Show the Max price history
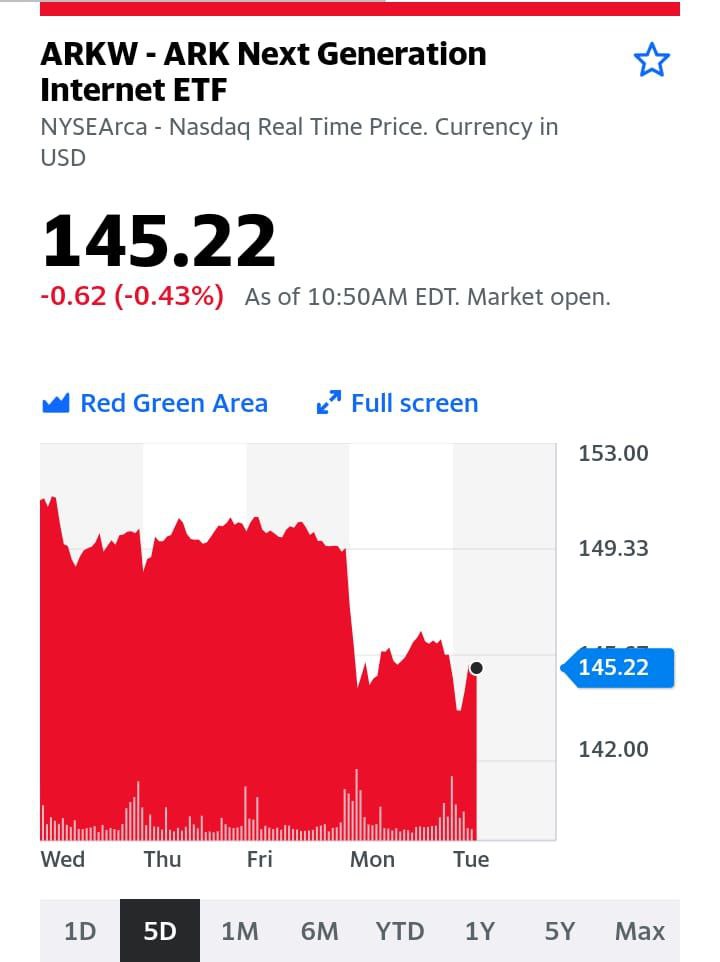Viewport: 720px width, 962px height. coord(640,931)
